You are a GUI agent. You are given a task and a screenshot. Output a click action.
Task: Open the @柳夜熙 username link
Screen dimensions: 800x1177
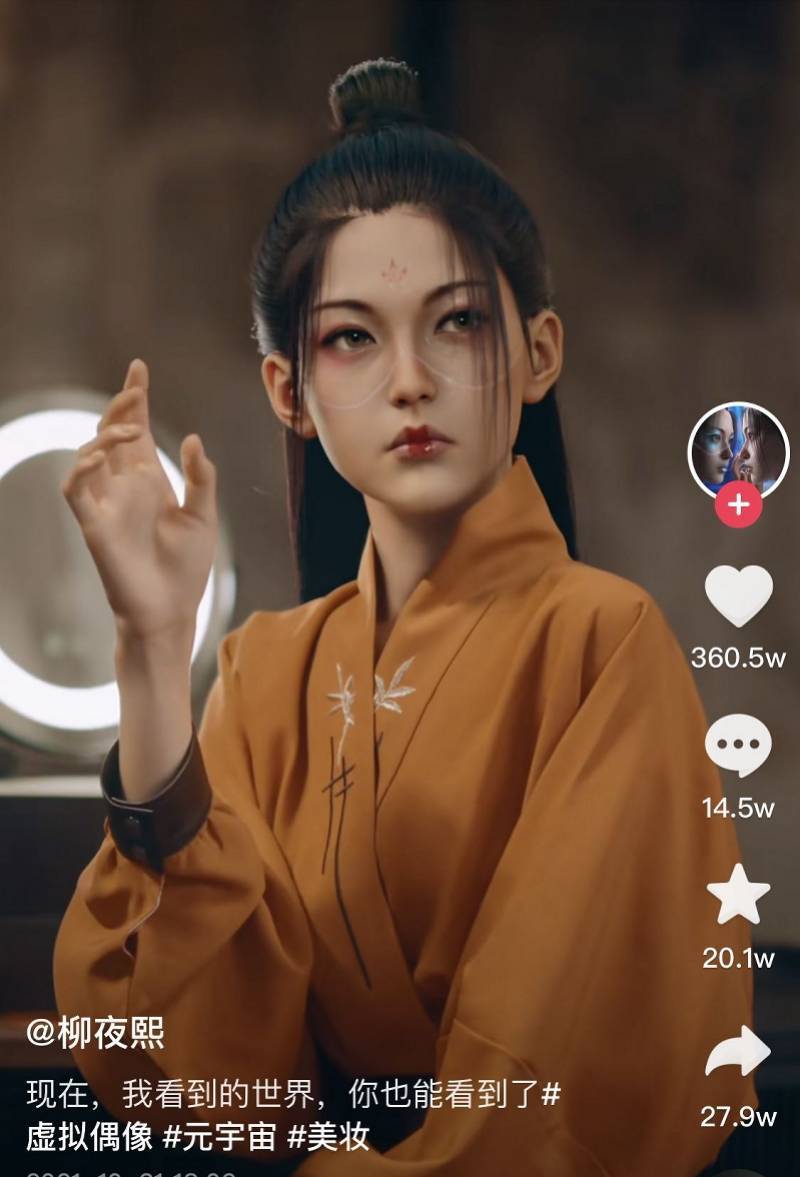coord(95,1034)
